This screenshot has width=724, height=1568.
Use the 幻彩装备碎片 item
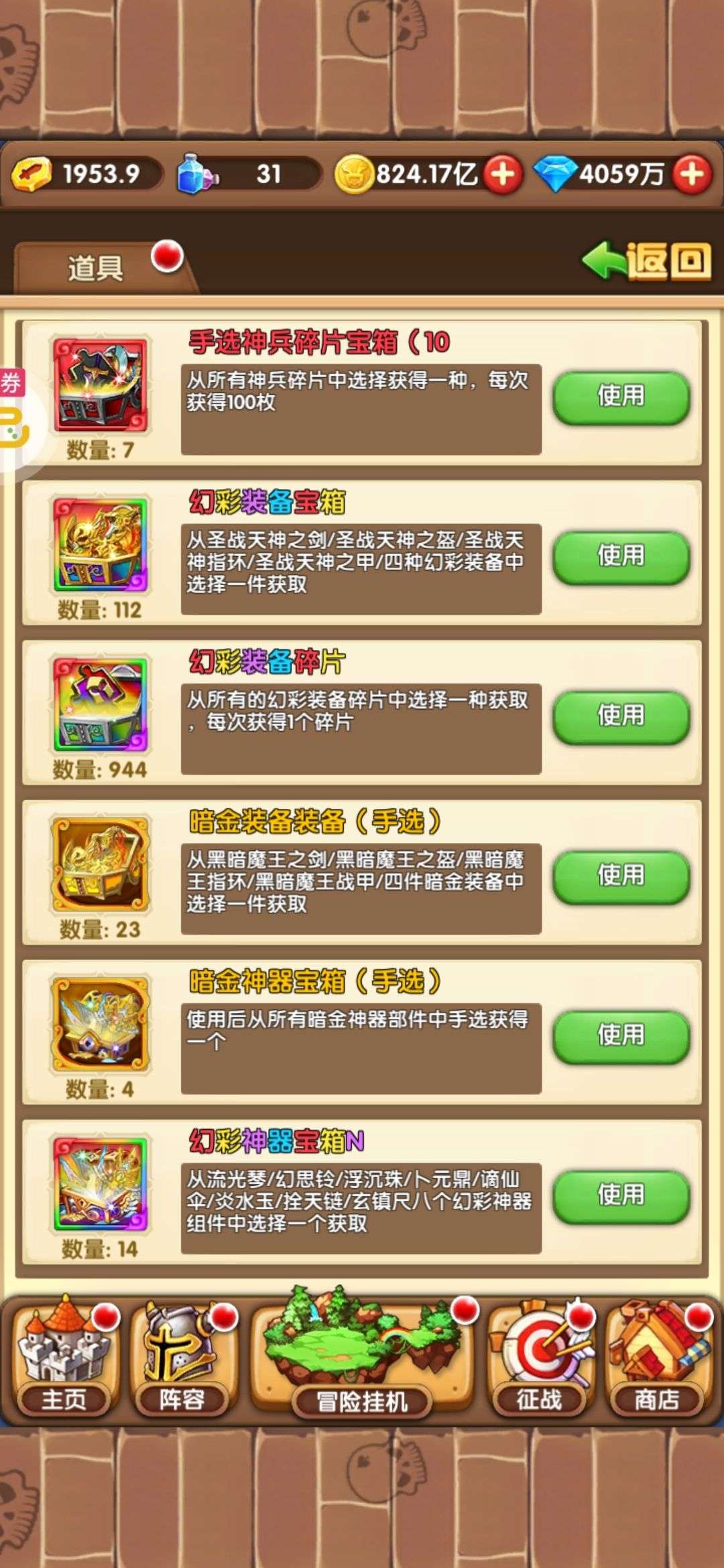621,717
